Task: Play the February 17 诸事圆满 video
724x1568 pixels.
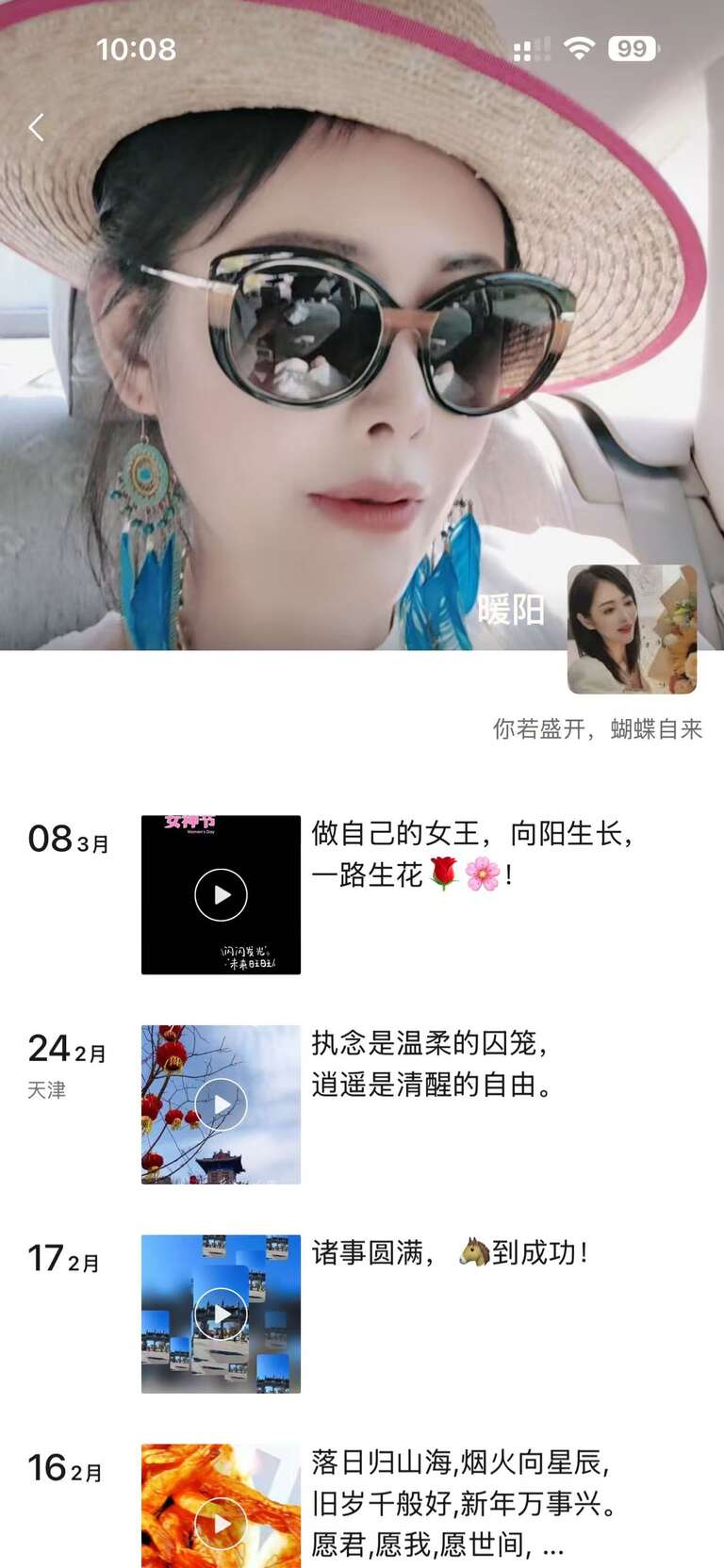Action: (221, 1313)
